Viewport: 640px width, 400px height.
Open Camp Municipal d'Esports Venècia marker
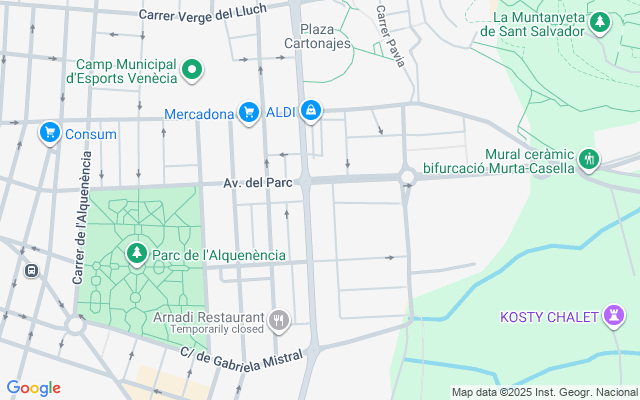[192, 70]
